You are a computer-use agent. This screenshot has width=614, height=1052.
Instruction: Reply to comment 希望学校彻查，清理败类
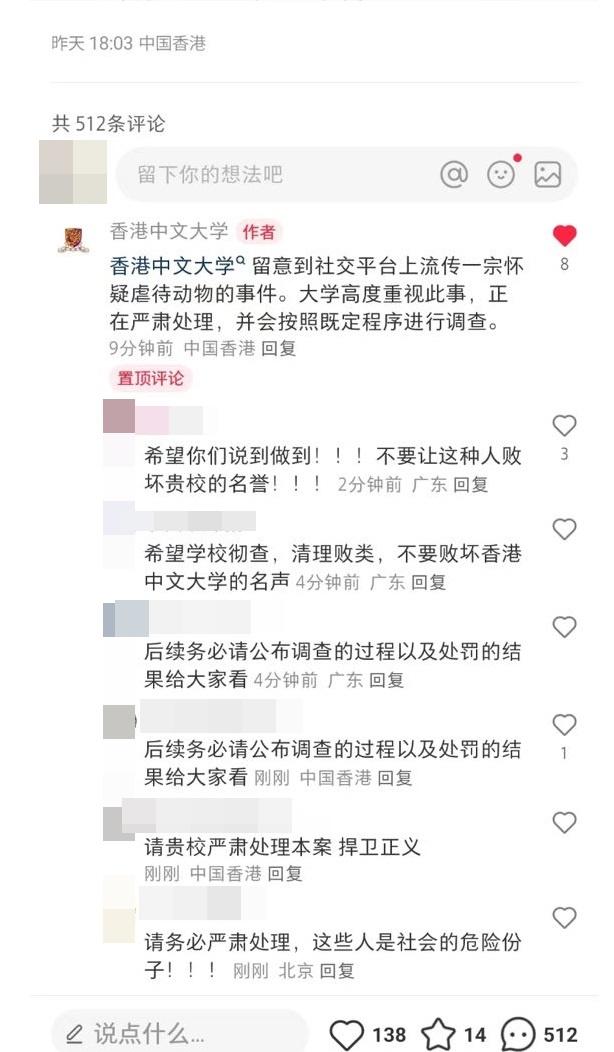[x=428, y=582]
